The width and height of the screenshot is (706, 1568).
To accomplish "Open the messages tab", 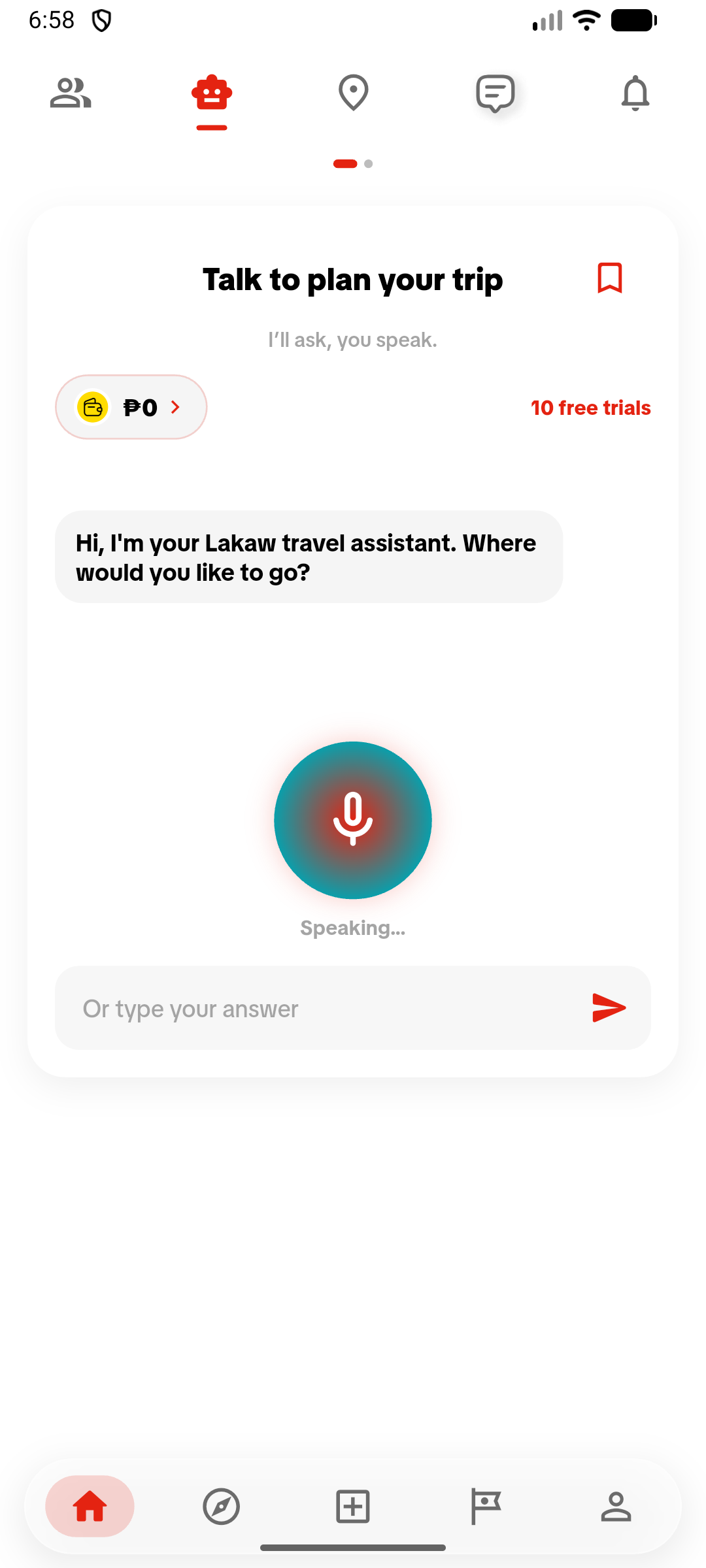I will coord(495,93).
